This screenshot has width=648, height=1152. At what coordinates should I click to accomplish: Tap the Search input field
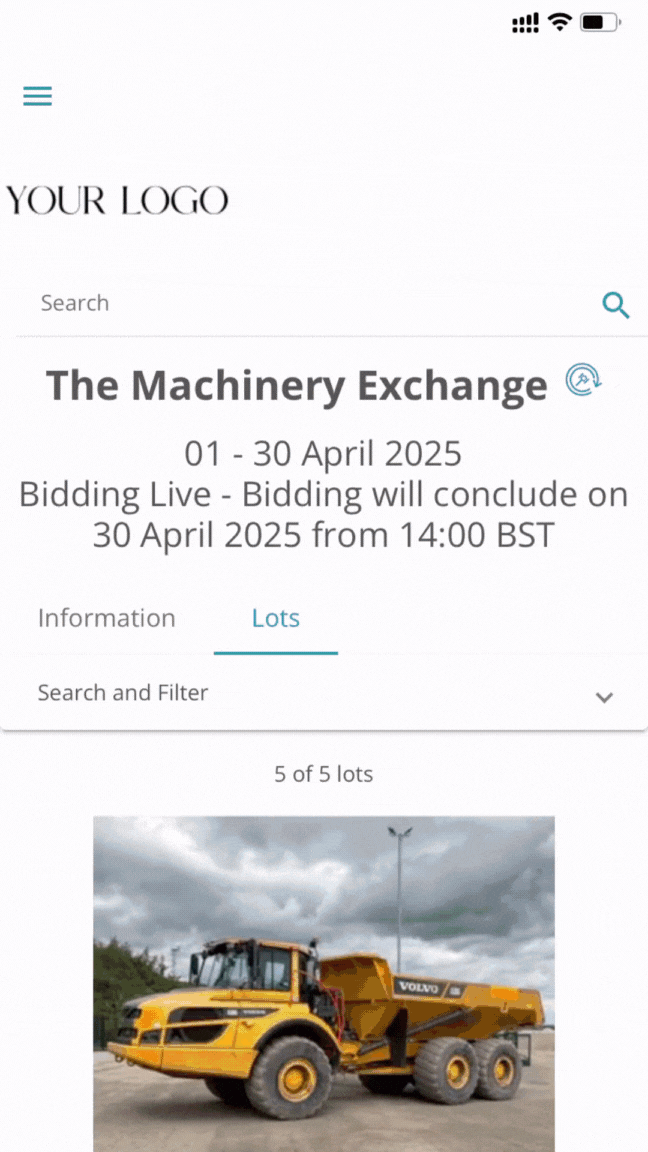(x=300, y=303)
